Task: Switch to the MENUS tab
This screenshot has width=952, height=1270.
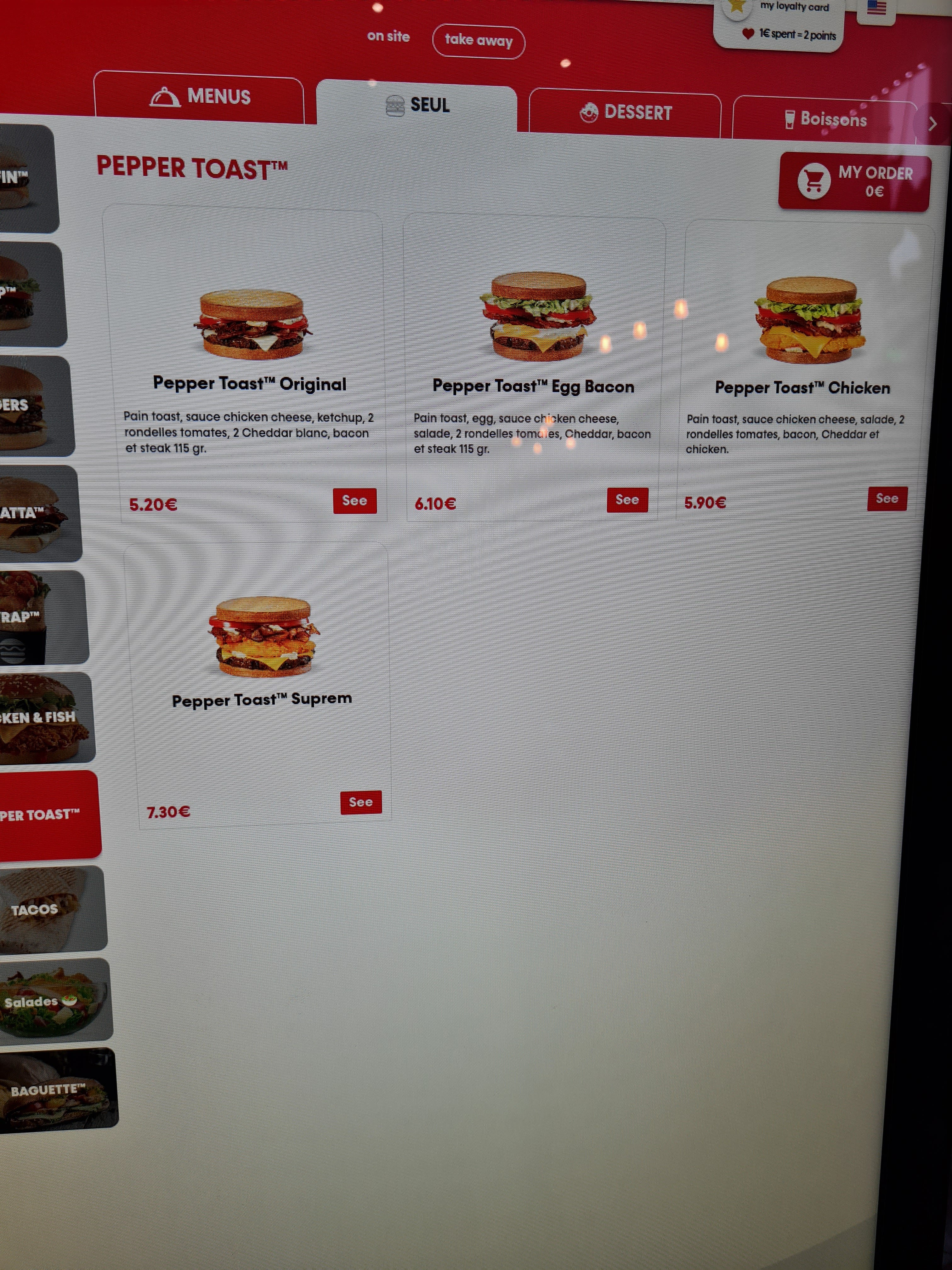Action: (x=199, y=96)
